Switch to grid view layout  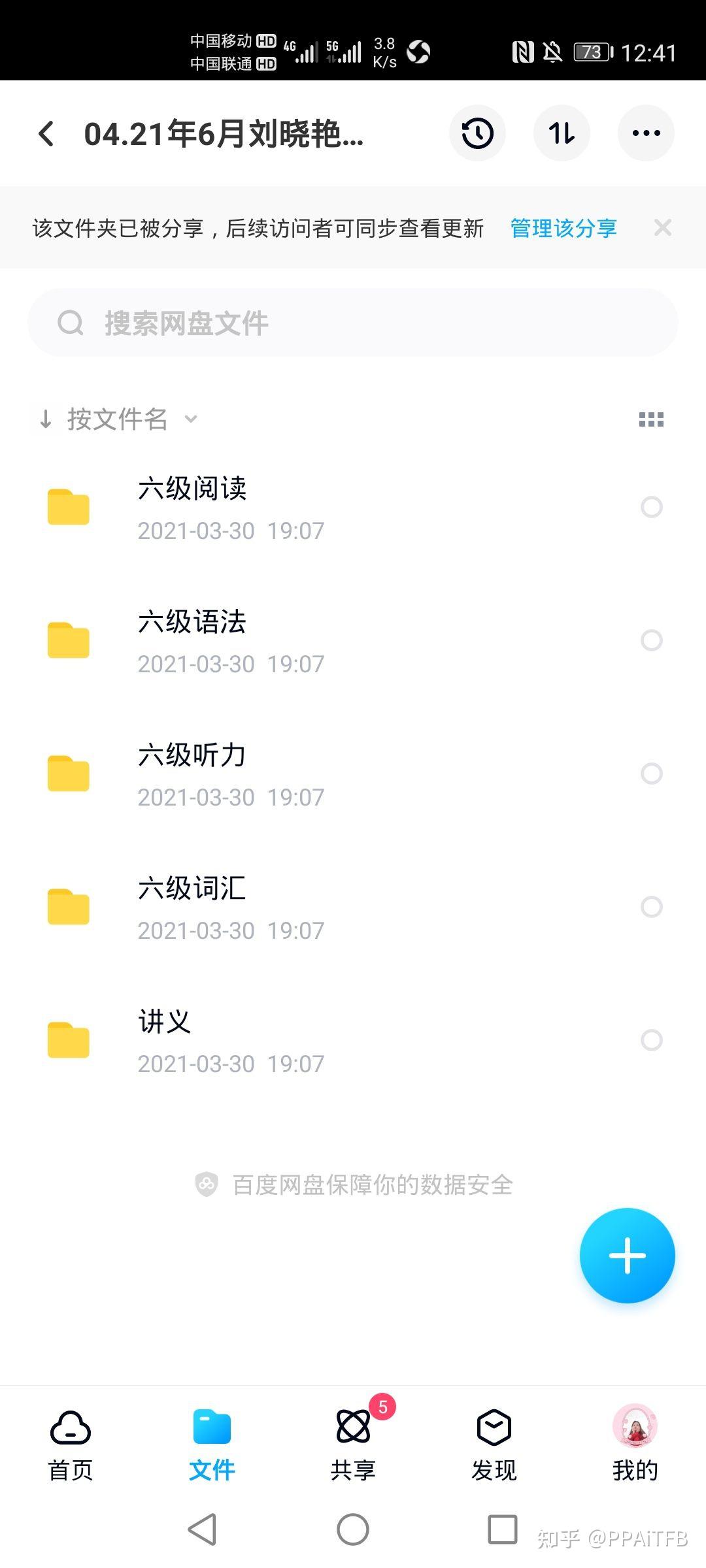[651, 419]
